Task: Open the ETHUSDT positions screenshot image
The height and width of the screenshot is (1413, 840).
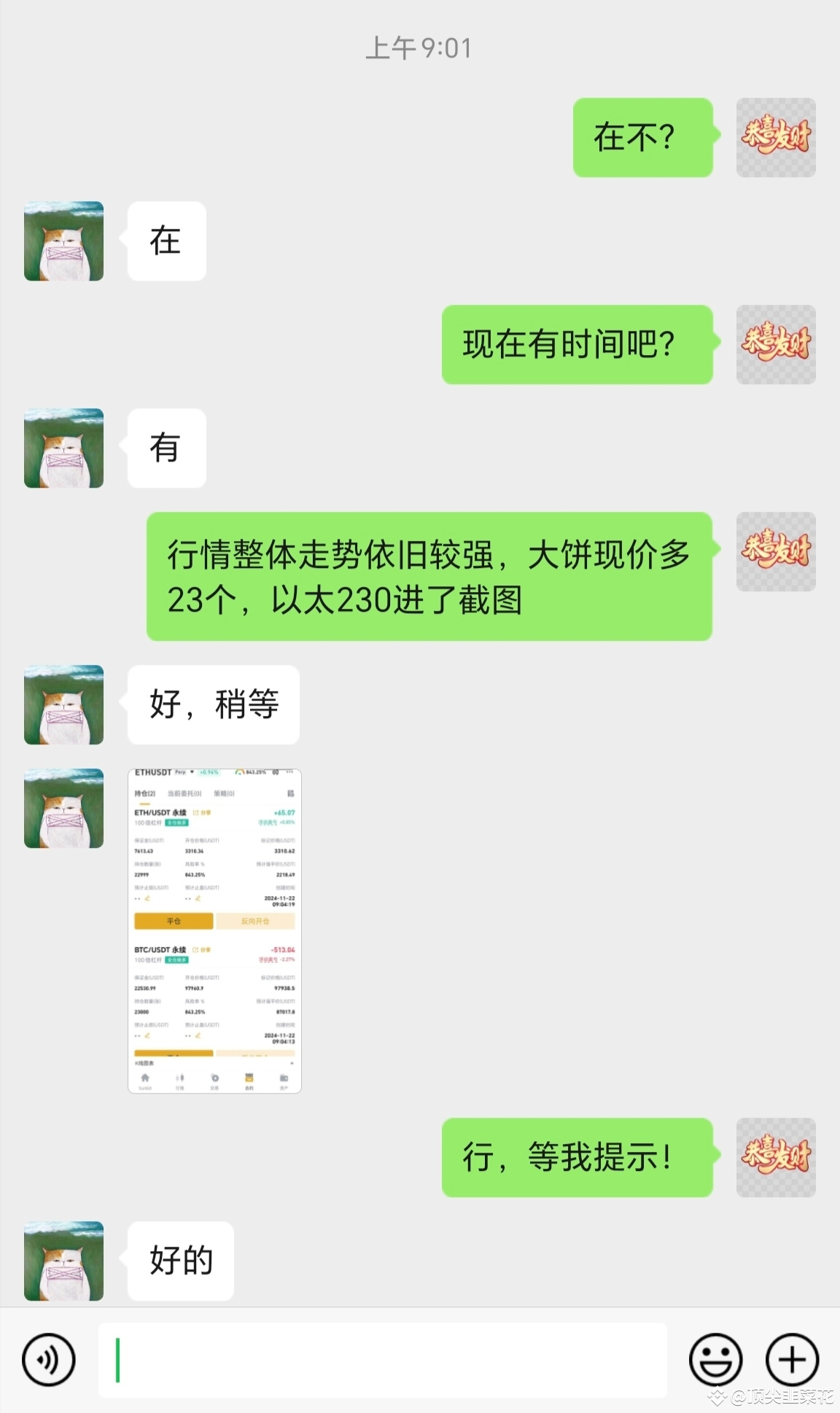Action: [x=214, y=930]
